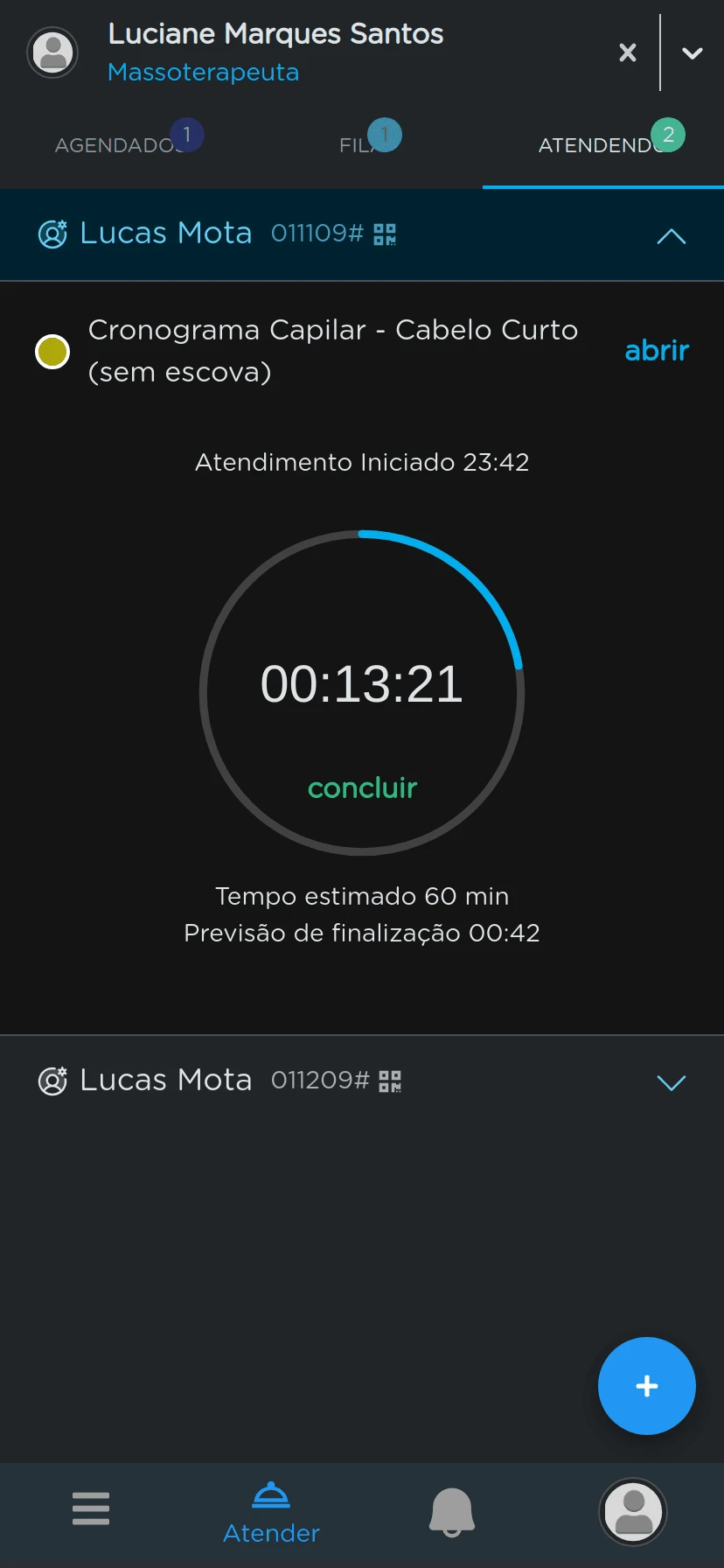Open your profile icon in the bottom bar
The height and width of the screenshot is (1568, 724).
(x=633, y=1512)
